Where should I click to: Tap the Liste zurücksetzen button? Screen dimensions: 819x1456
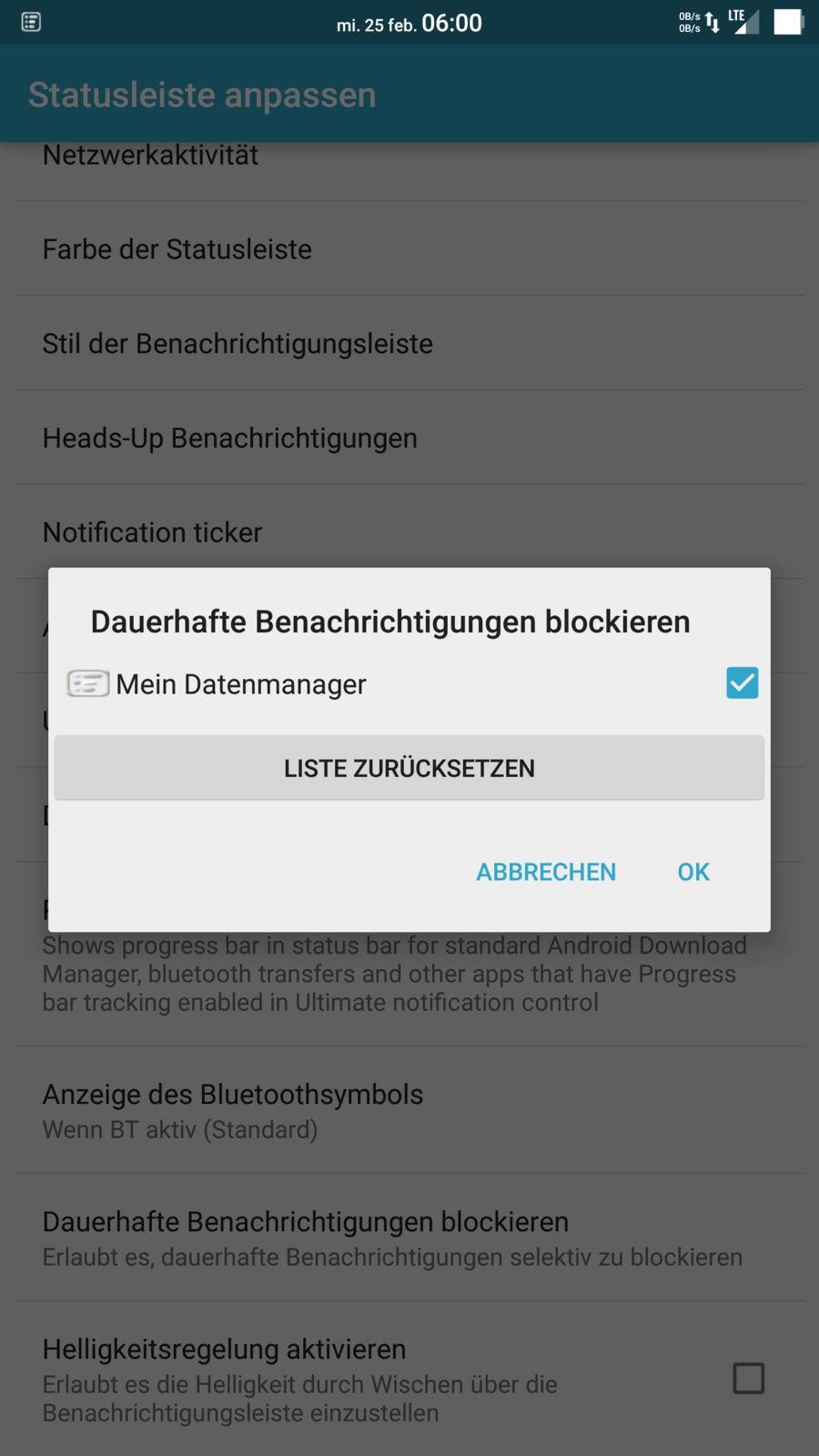click(409, 768)
